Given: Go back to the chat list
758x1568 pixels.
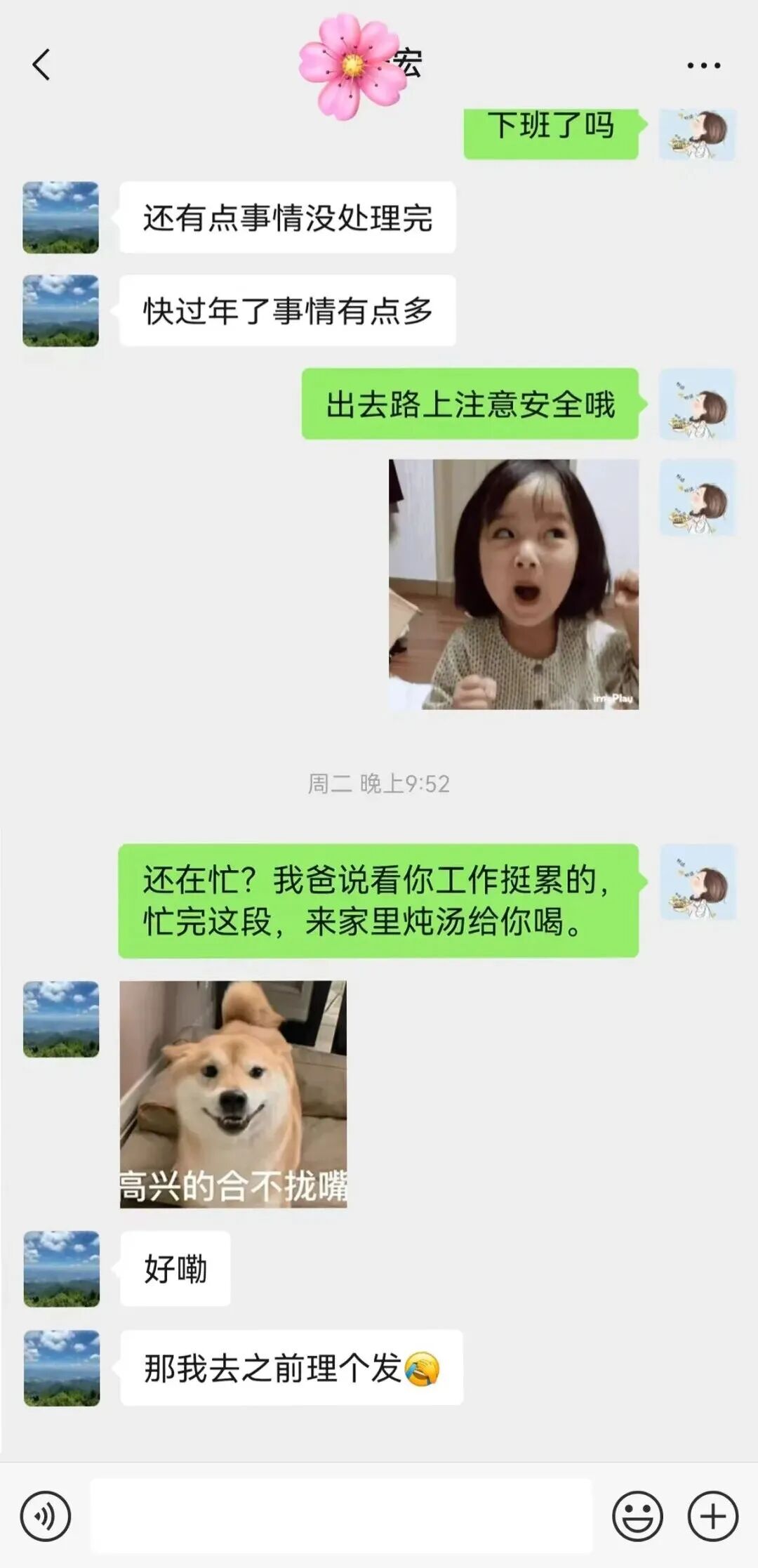Looking at the screenshot, I should pyautogui.click(x=41, y=65).
